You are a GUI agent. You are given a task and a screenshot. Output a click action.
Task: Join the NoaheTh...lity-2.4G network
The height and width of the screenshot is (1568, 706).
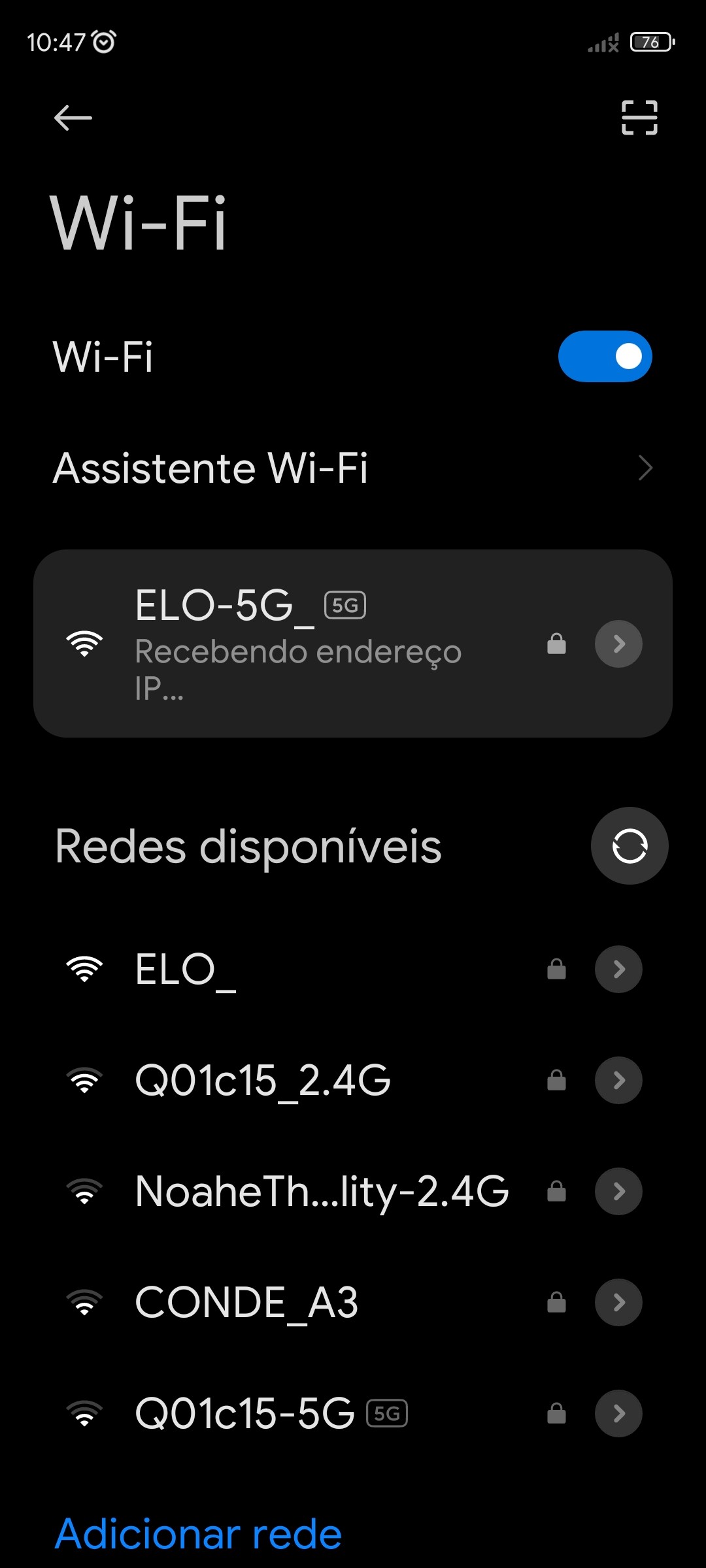coord(322,1192)
